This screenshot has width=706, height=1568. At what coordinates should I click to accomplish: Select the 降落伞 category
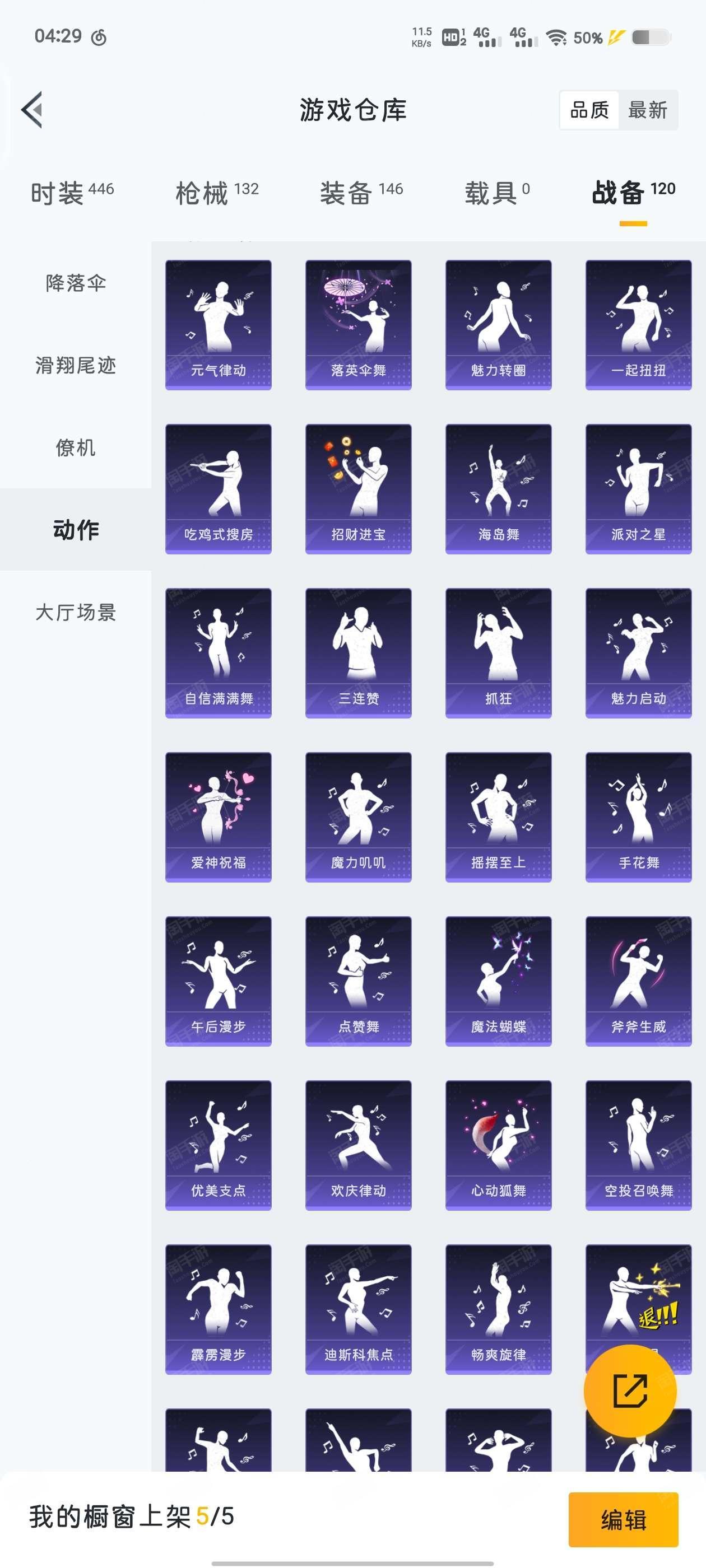tap(76, 283)
